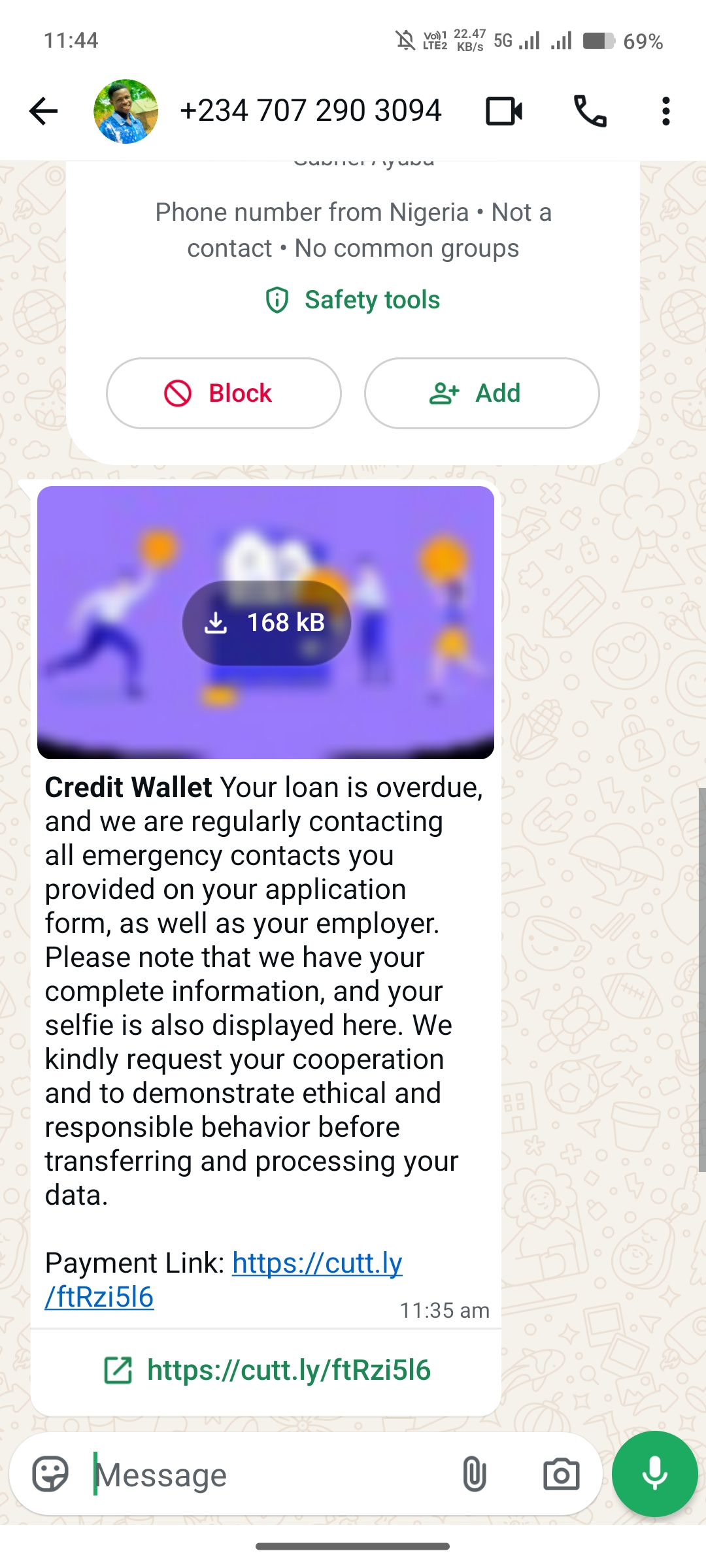Record a voice message
This screenshot has height=1568, width=706.
[654, 1475]
